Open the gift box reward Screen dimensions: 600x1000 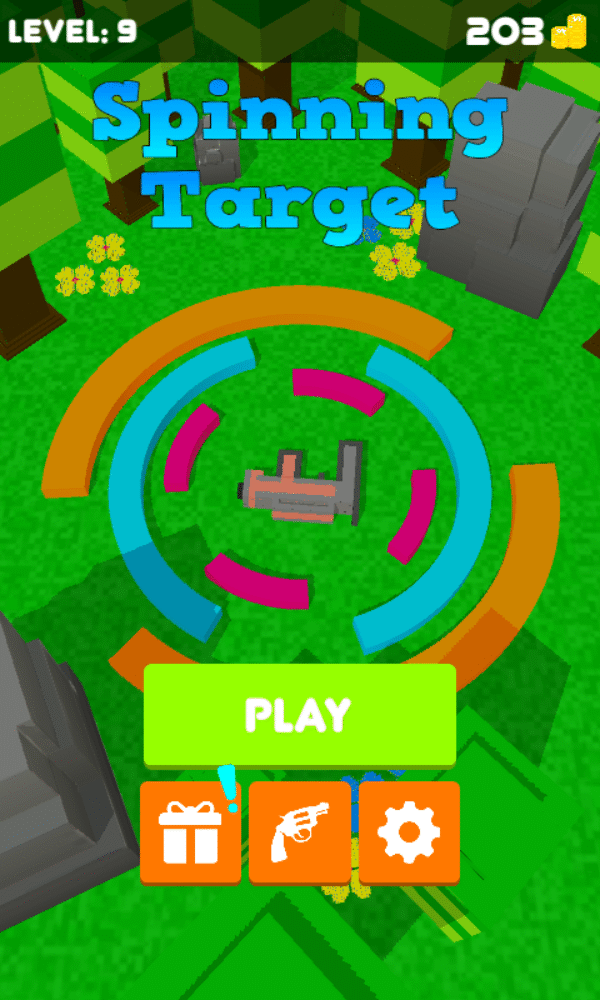tap(190, 832)
